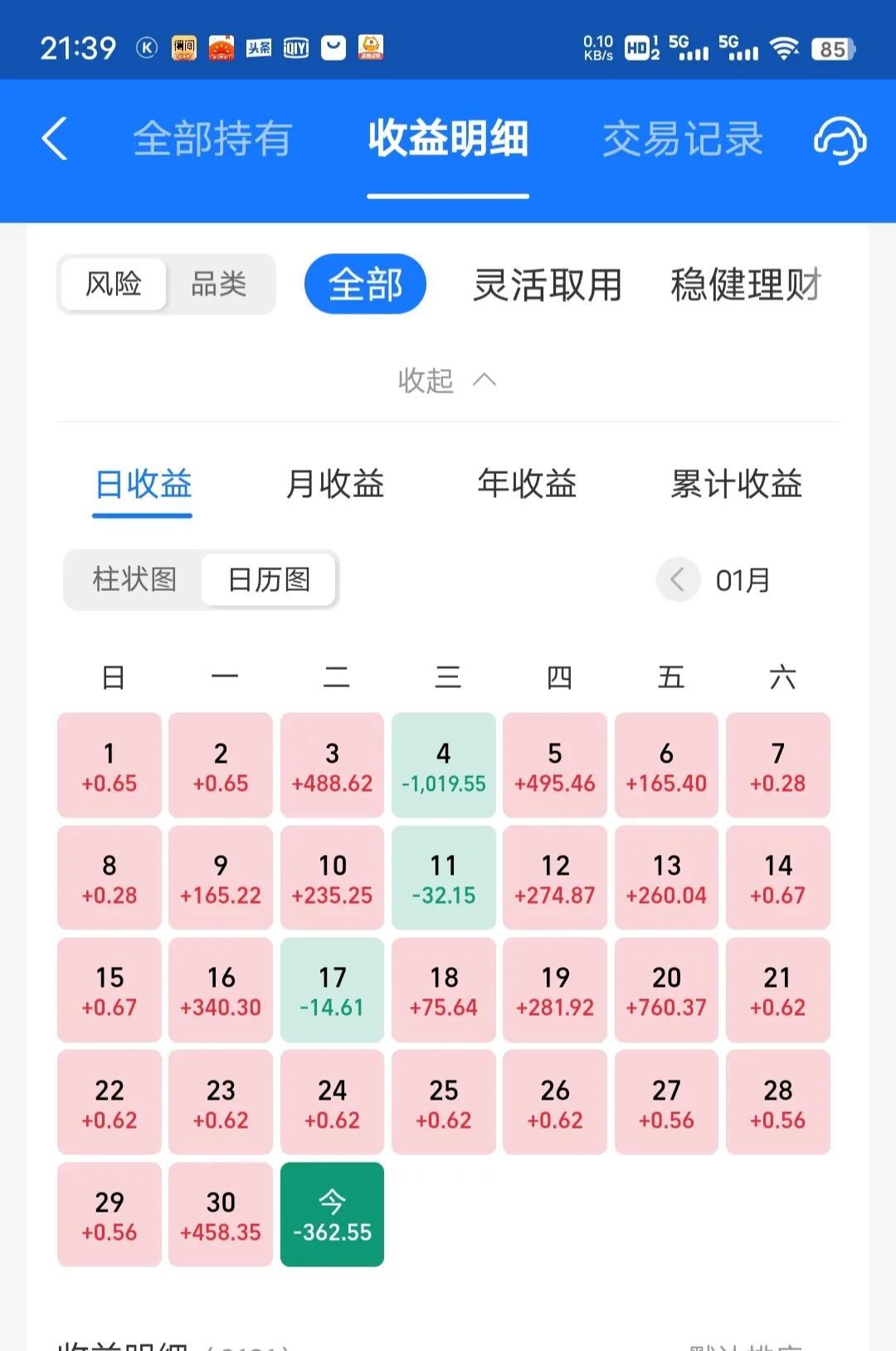This screenshot has height=1351, width=896.
Task: Select the 风险 segment
Action: coord(114,285)
